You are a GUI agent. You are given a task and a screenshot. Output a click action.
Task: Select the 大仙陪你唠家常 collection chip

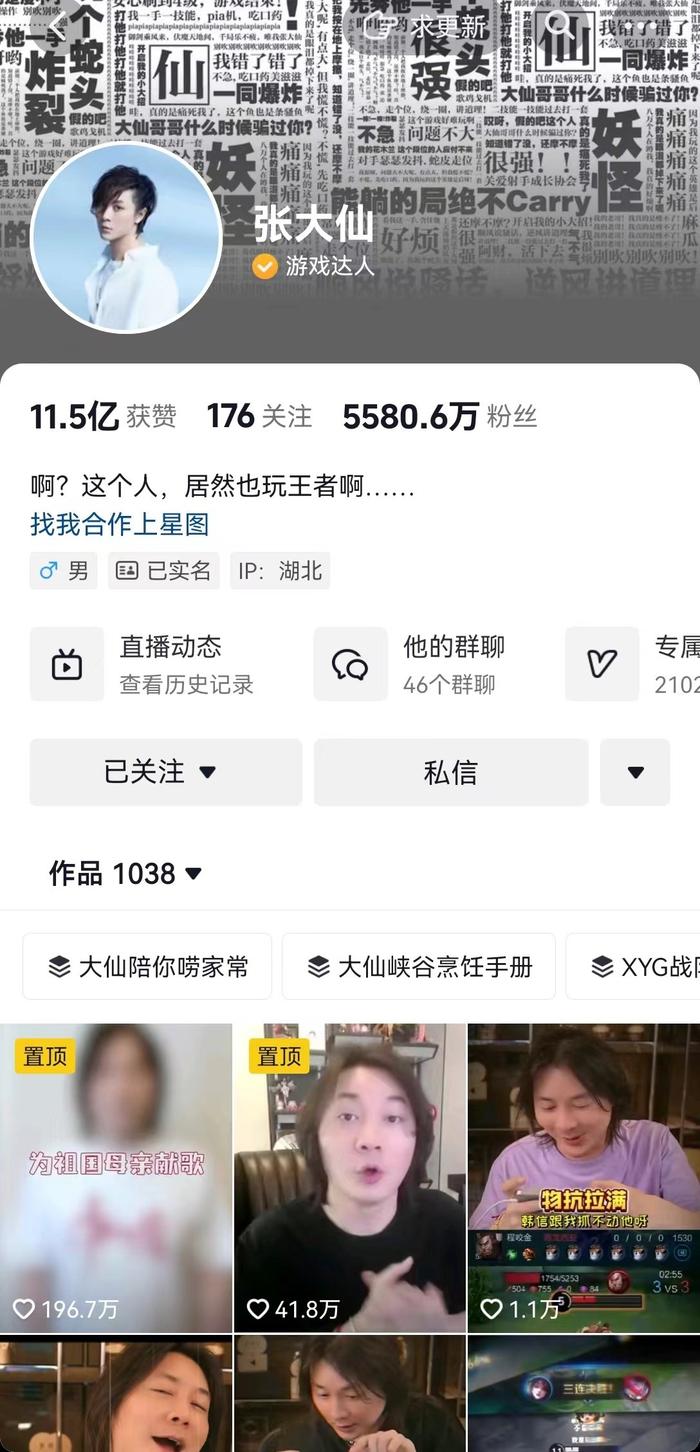[147, 967]
